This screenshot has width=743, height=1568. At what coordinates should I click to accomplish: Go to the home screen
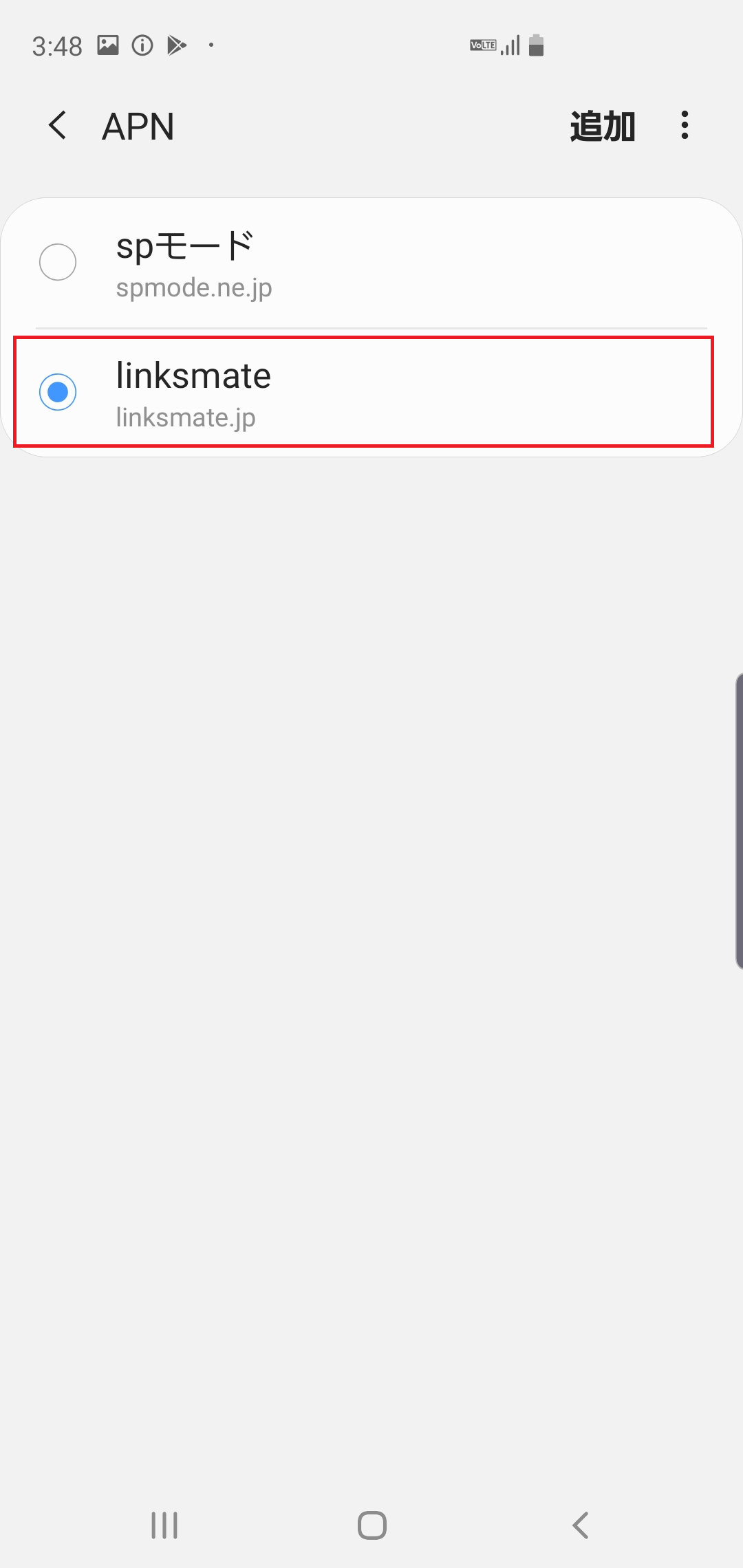pyautogui.click(x=371, y=1525)
